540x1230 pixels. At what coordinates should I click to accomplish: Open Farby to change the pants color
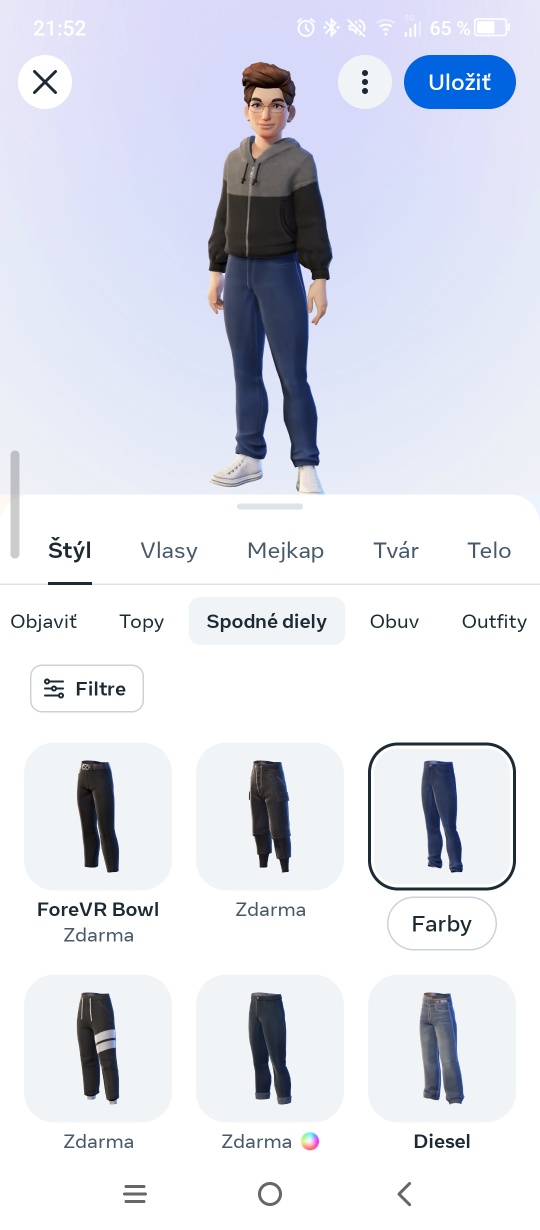(x=442, y=923)
